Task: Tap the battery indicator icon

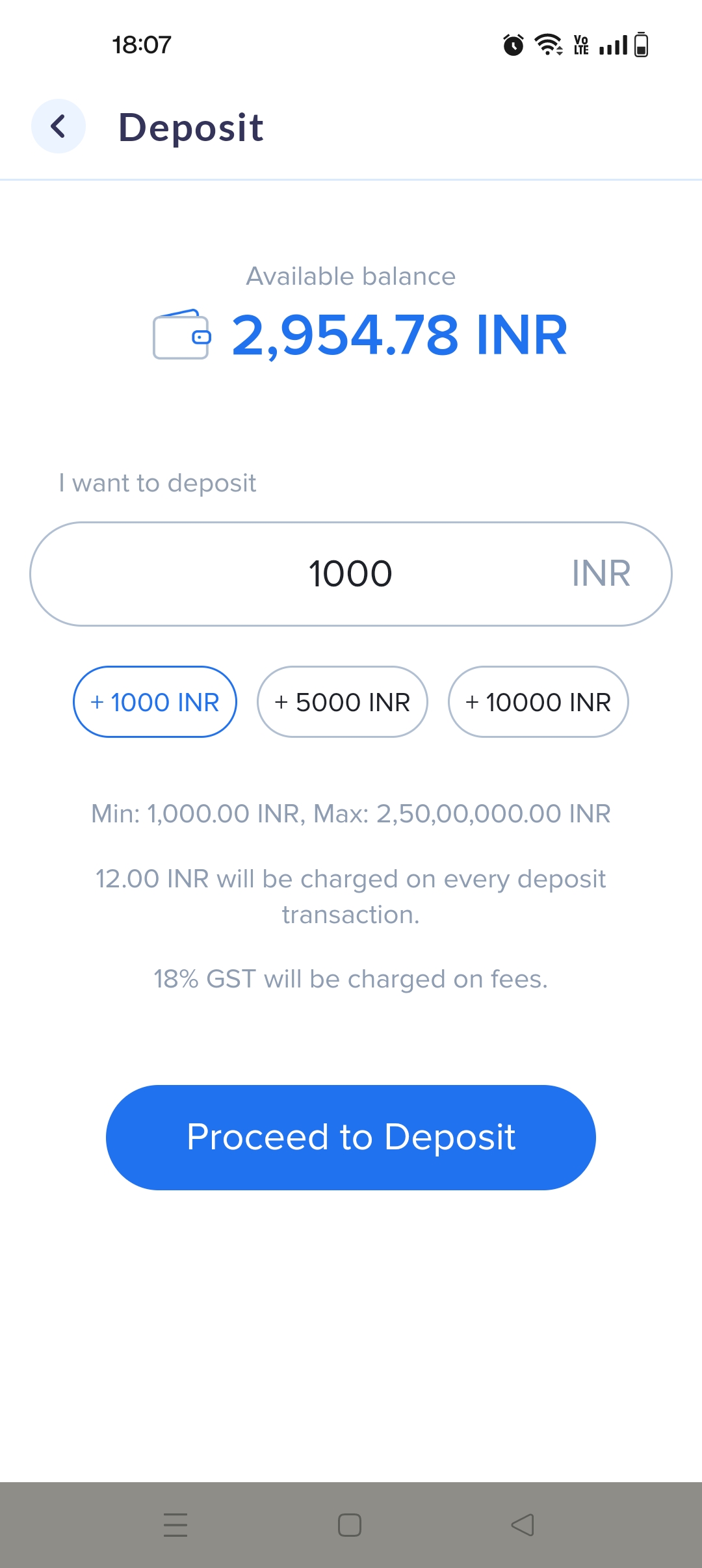Action: [641, 44]
